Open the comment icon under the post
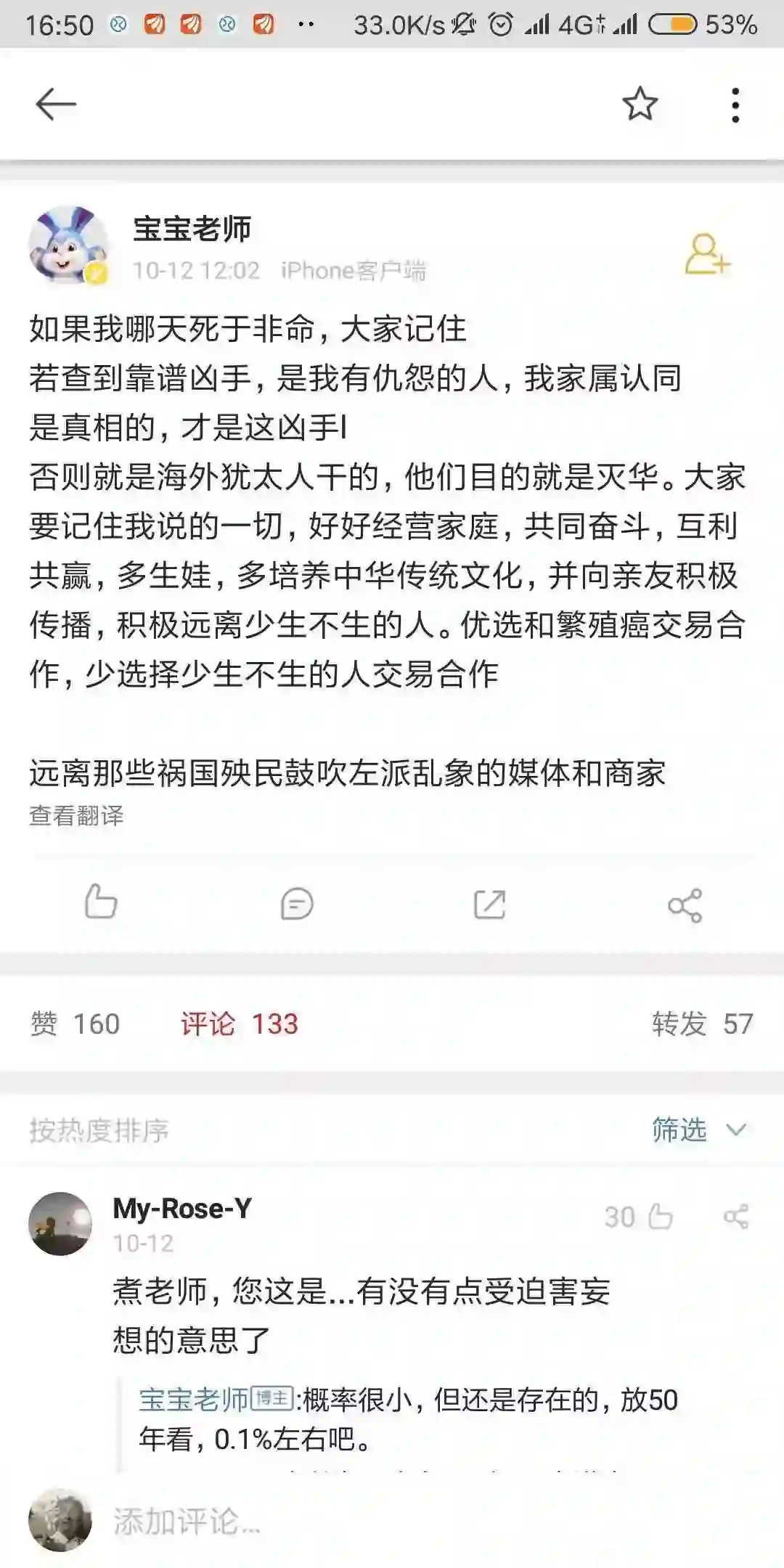 click(296, 904)
